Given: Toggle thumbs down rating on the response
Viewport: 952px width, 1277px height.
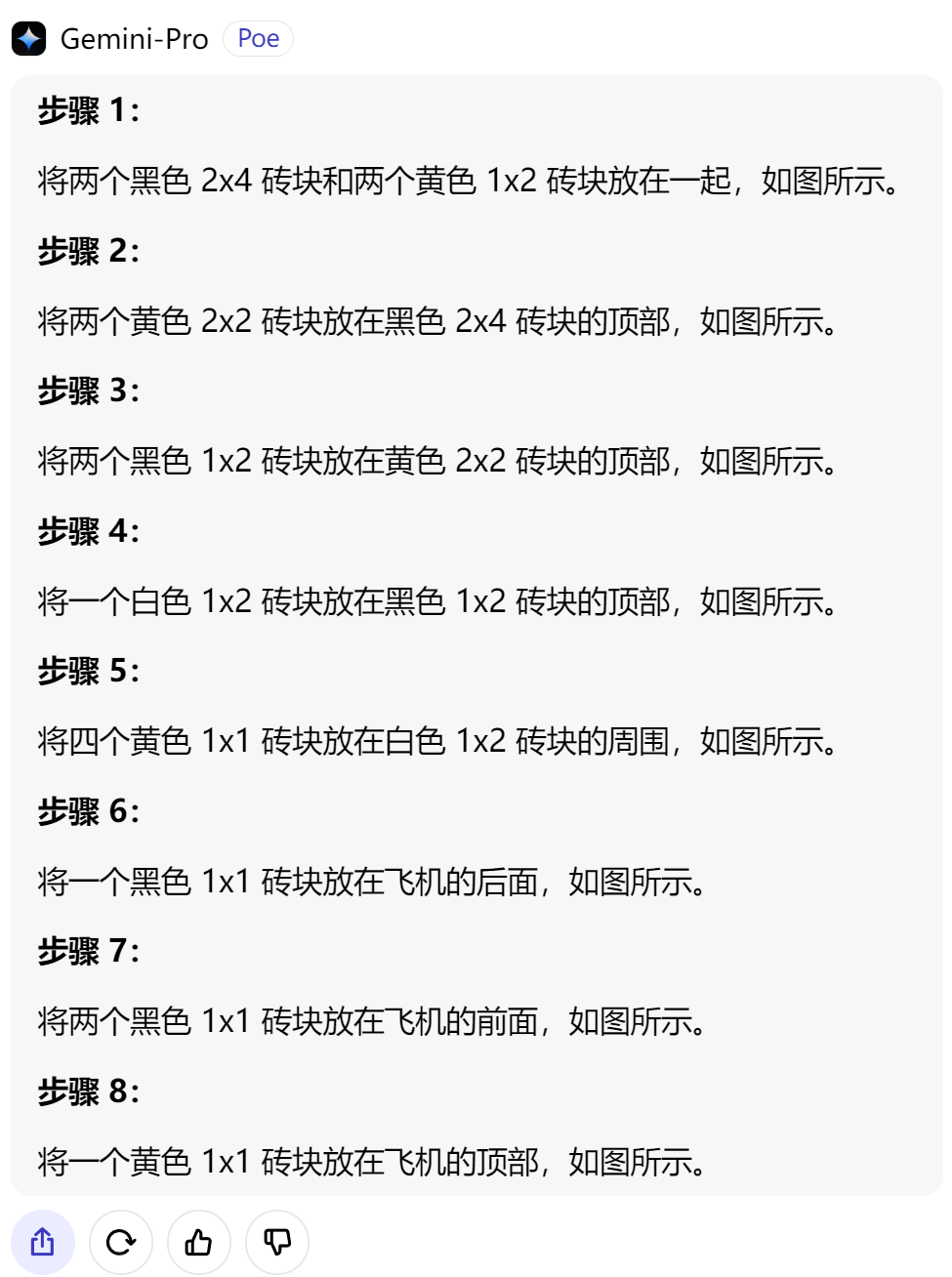Looking at the screenshot, I should [276, 1241].
